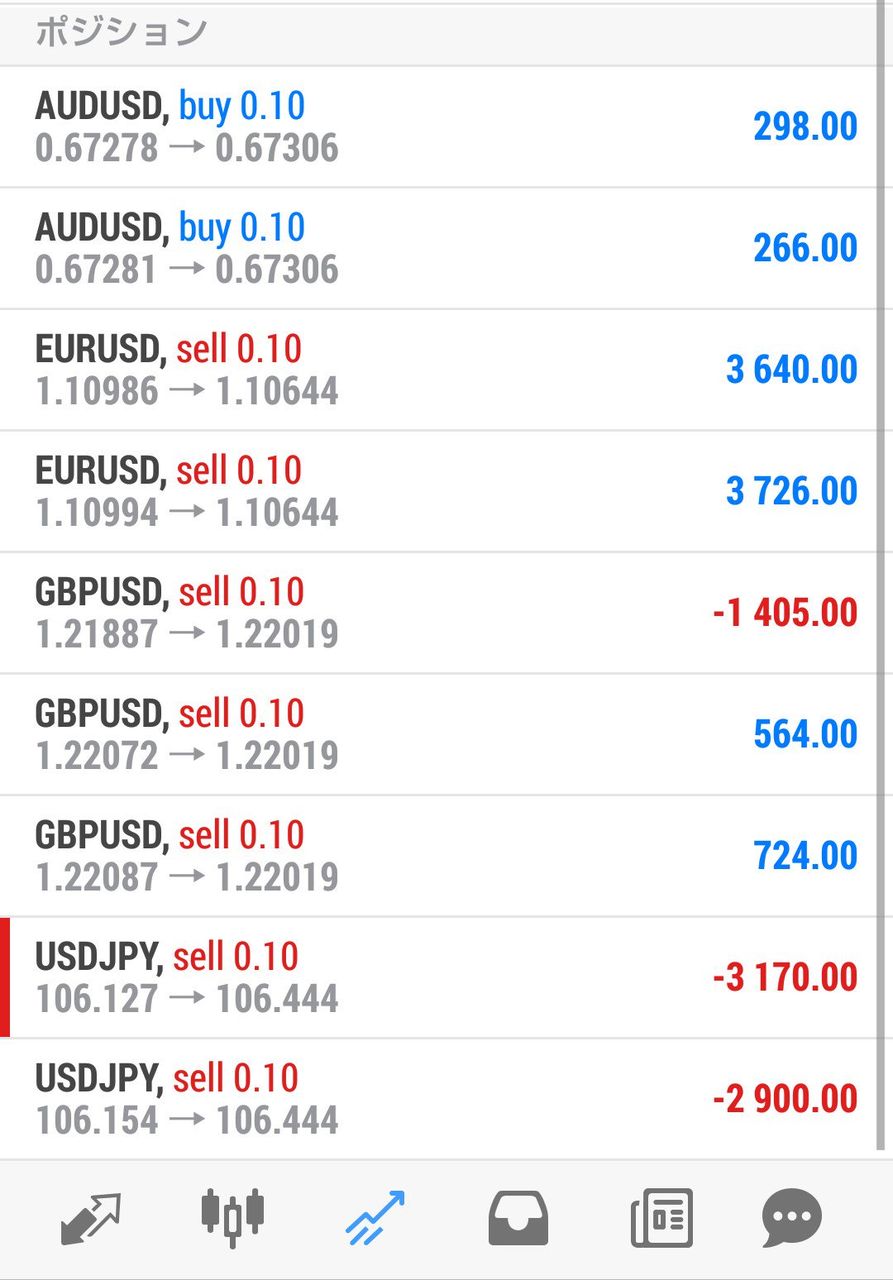Go to the History inbox tab
This screenshot has height=1280, width=893.
point(518,1218)
